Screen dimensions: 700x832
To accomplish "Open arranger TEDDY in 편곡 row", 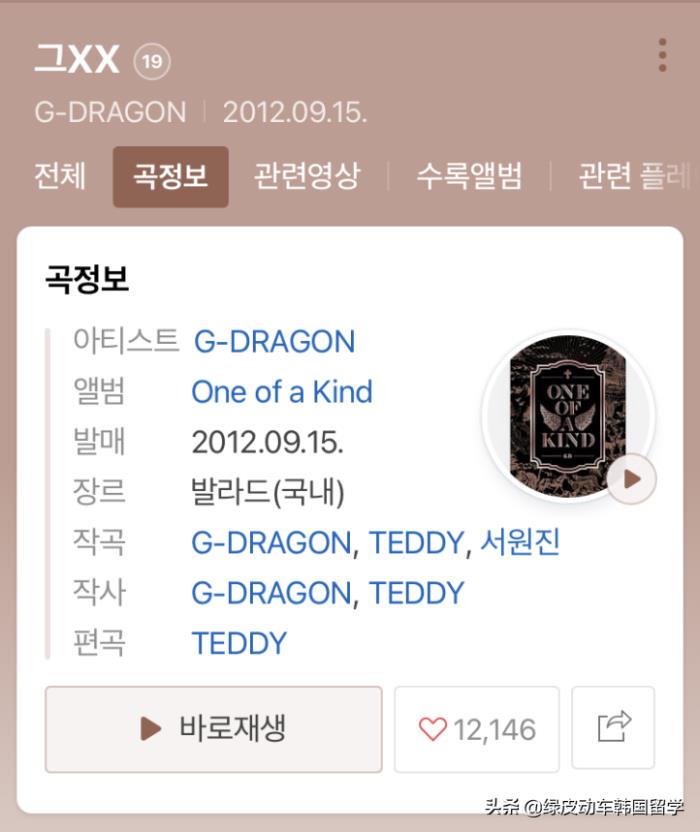I will click(239, 642).
